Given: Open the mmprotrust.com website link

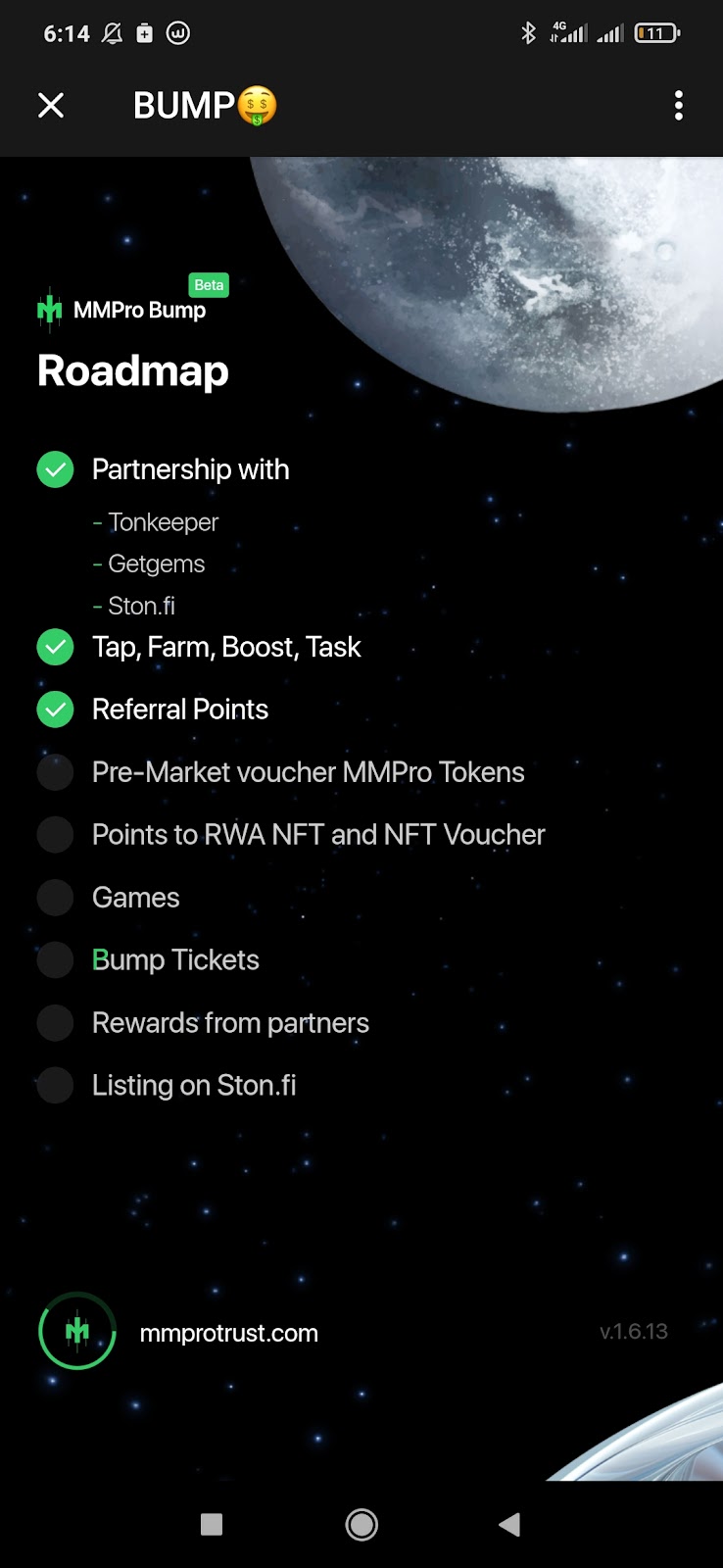Looking at the screenshot, I should pyautogui.click(x=228, y=1333).
